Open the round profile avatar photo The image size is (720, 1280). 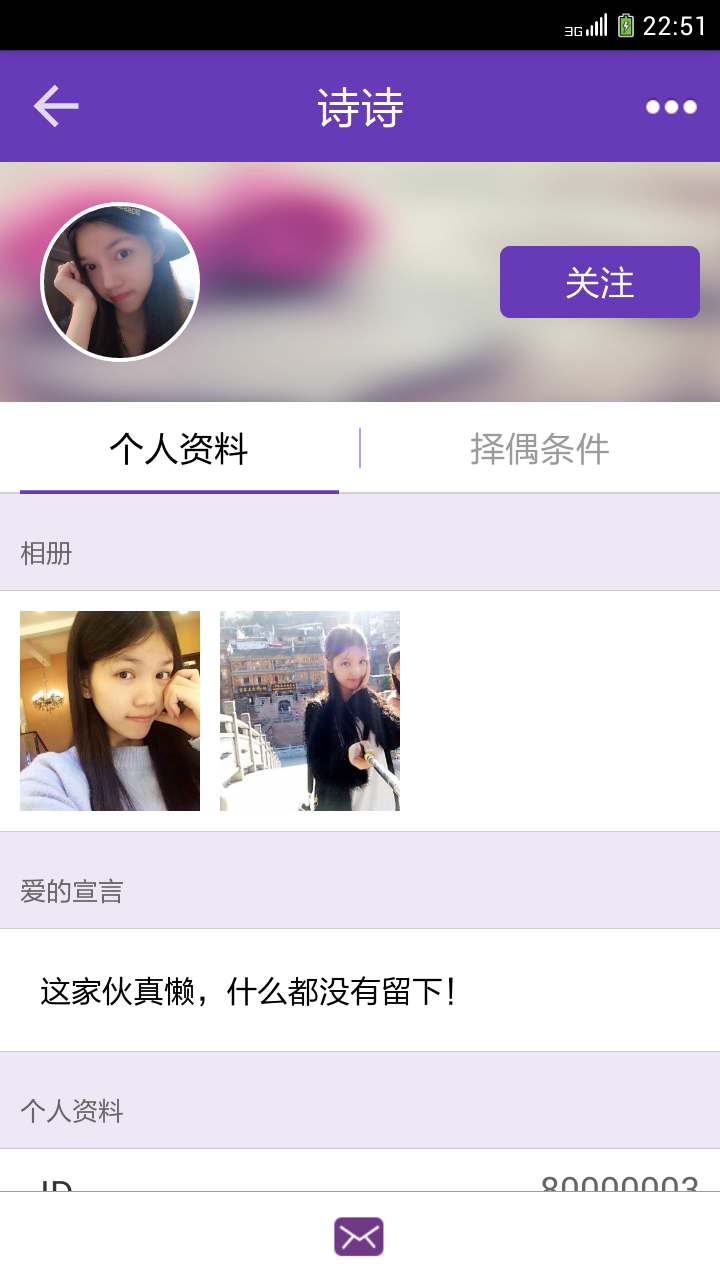(120, 282)
